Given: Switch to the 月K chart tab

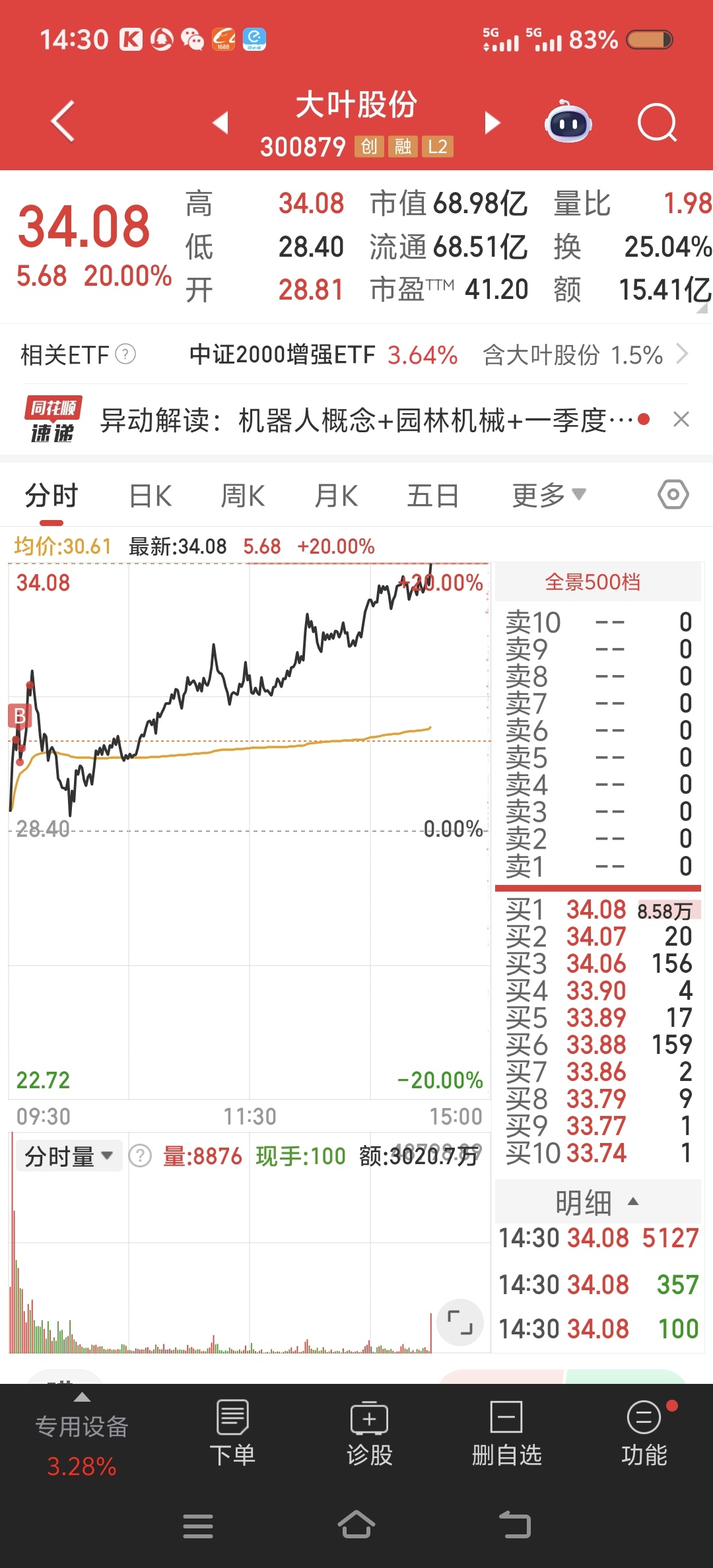Looking at the screenshot, I should (x=336, y=496).
